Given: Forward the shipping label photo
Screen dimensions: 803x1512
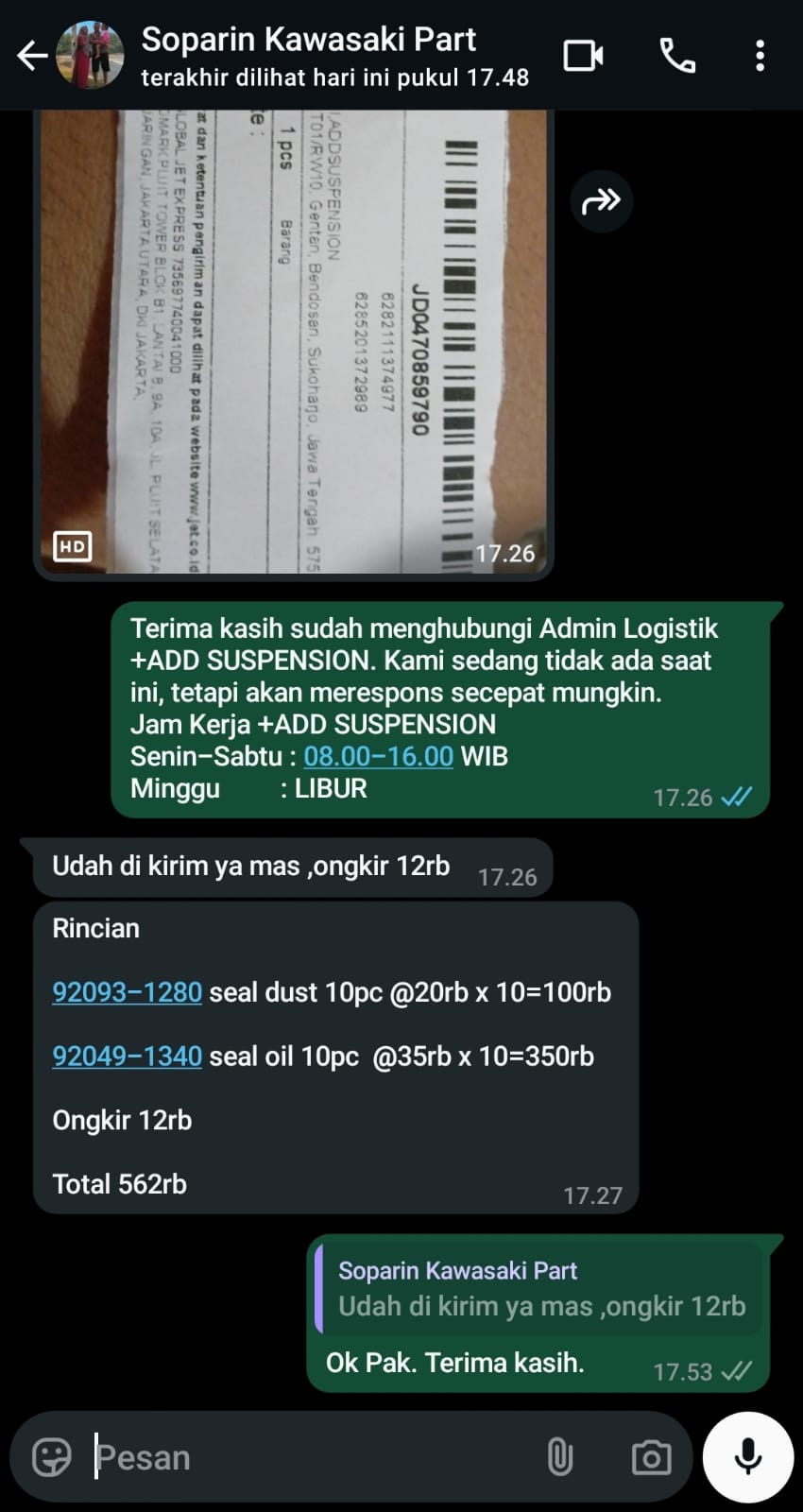Looking at the screenshot, I should click(x=601, y=200).
